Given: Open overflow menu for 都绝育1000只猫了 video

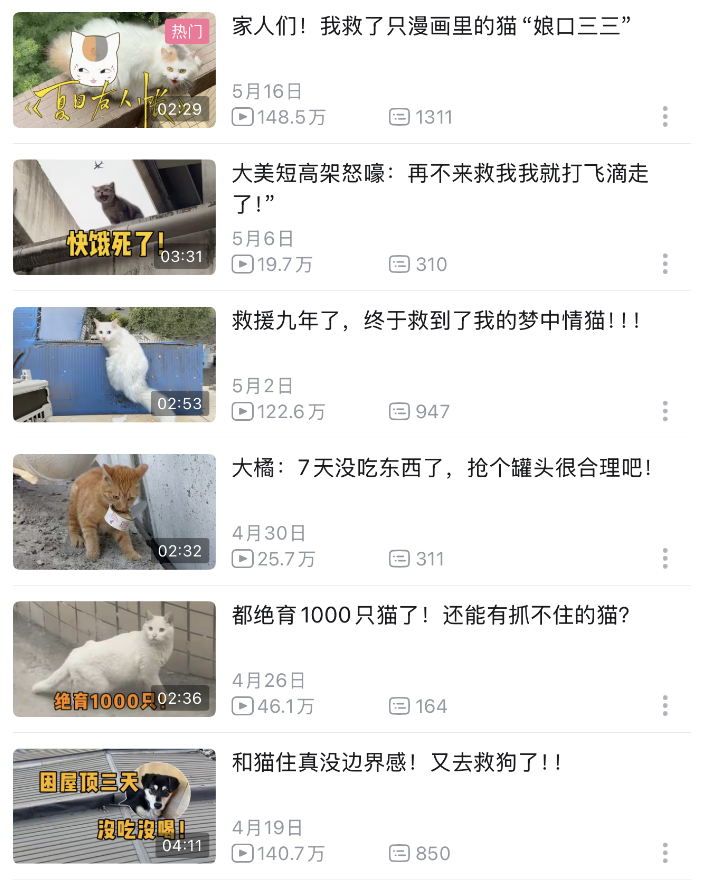Looking at the screenshot, I should [x=665, y=706].
